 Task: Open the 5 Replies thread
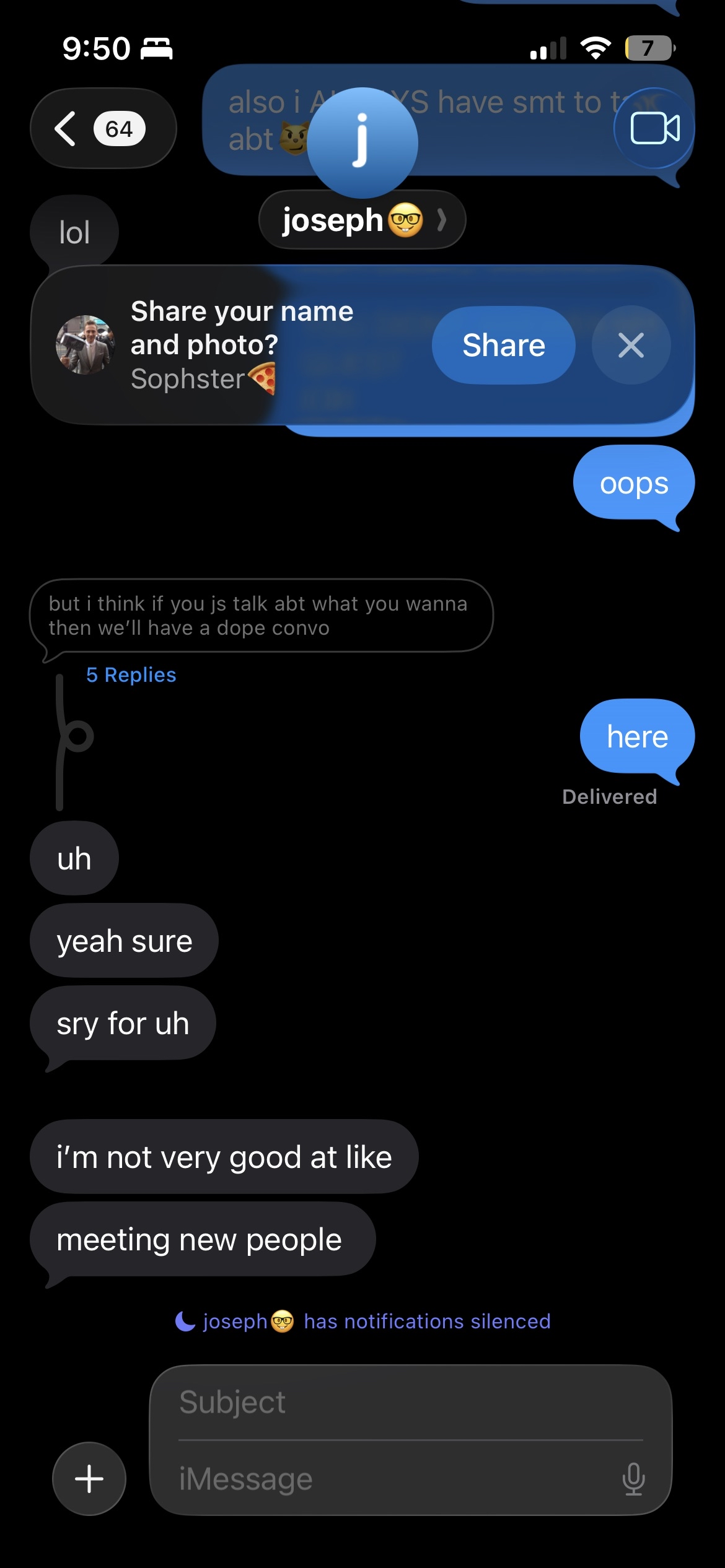tap(131, 675)
